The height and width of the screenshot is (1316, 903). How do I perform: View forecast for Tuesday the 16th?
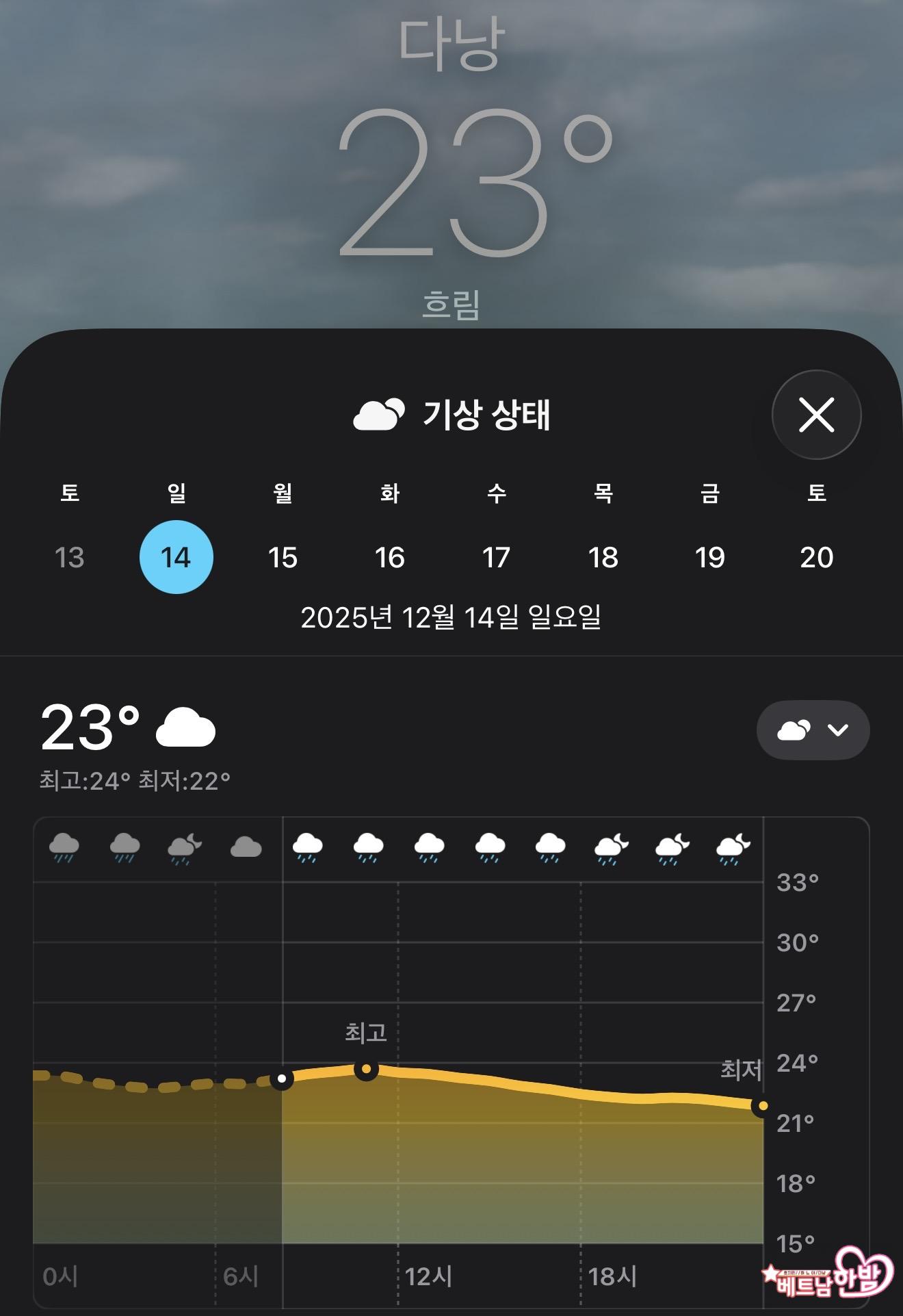[x=389, y=557]
